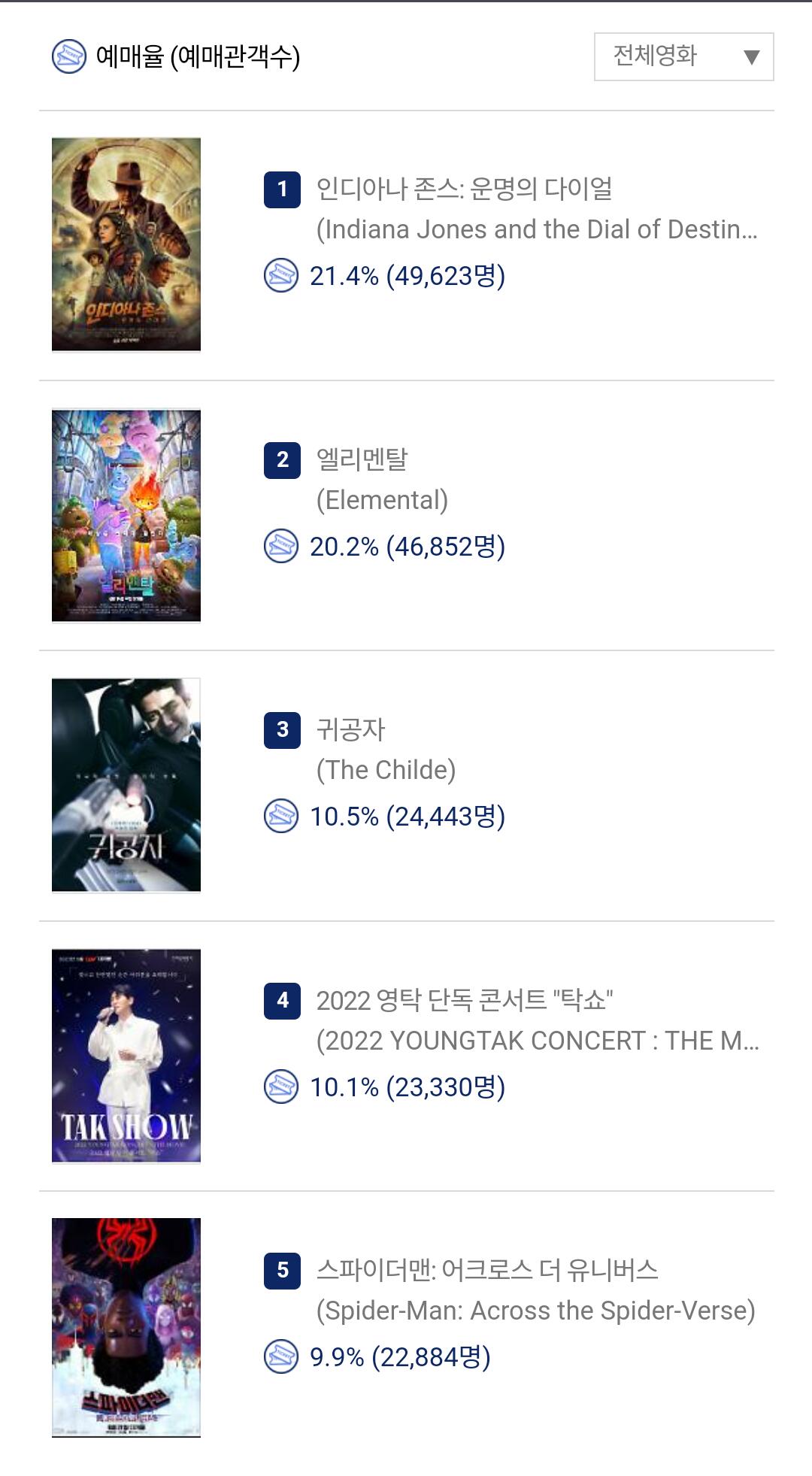Open the TAK SHOW concert poster
812x1476 pixels.
(x=126, y=1056)
